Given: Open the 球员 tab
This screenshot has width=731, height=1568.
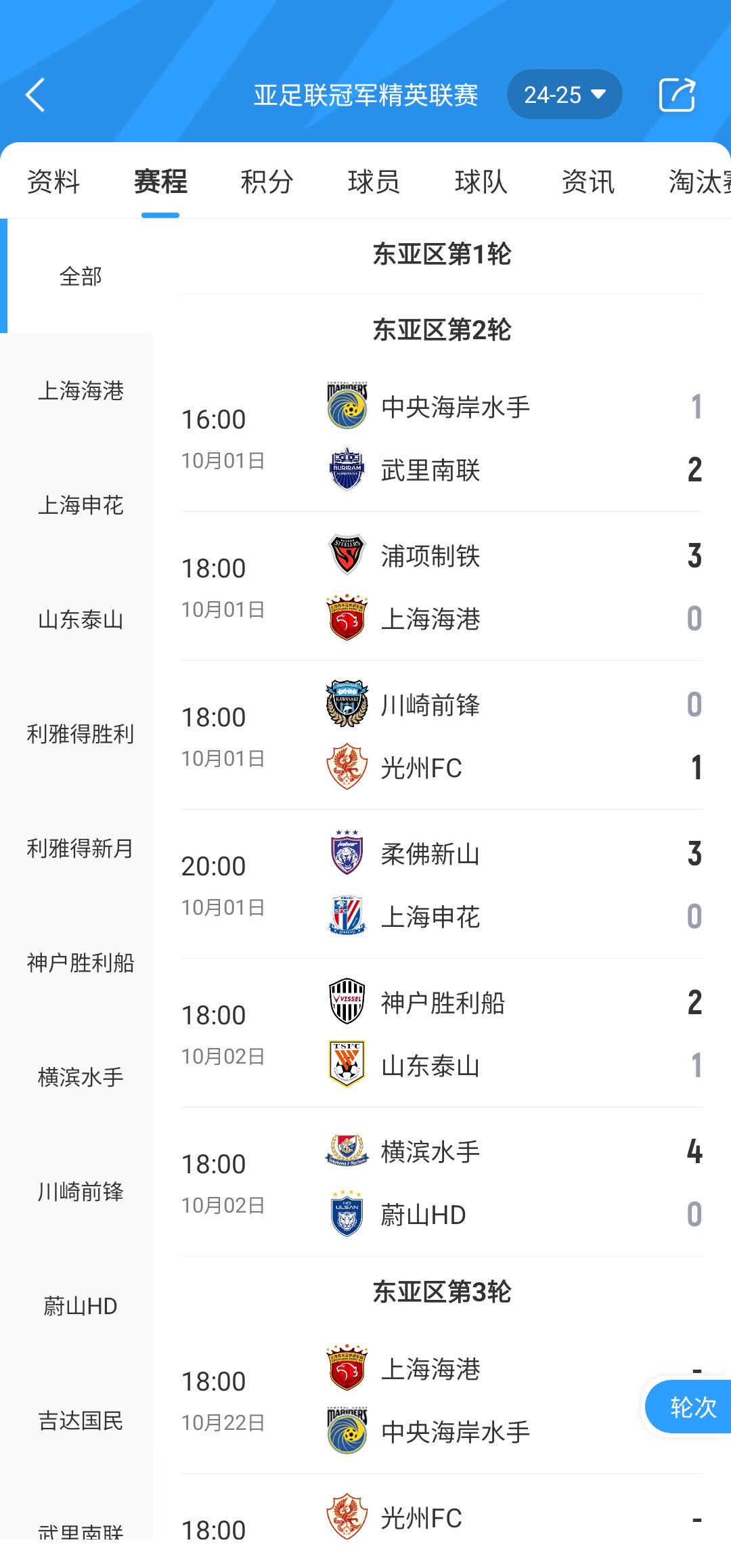Looking at the screenshot, I should 374,181.
